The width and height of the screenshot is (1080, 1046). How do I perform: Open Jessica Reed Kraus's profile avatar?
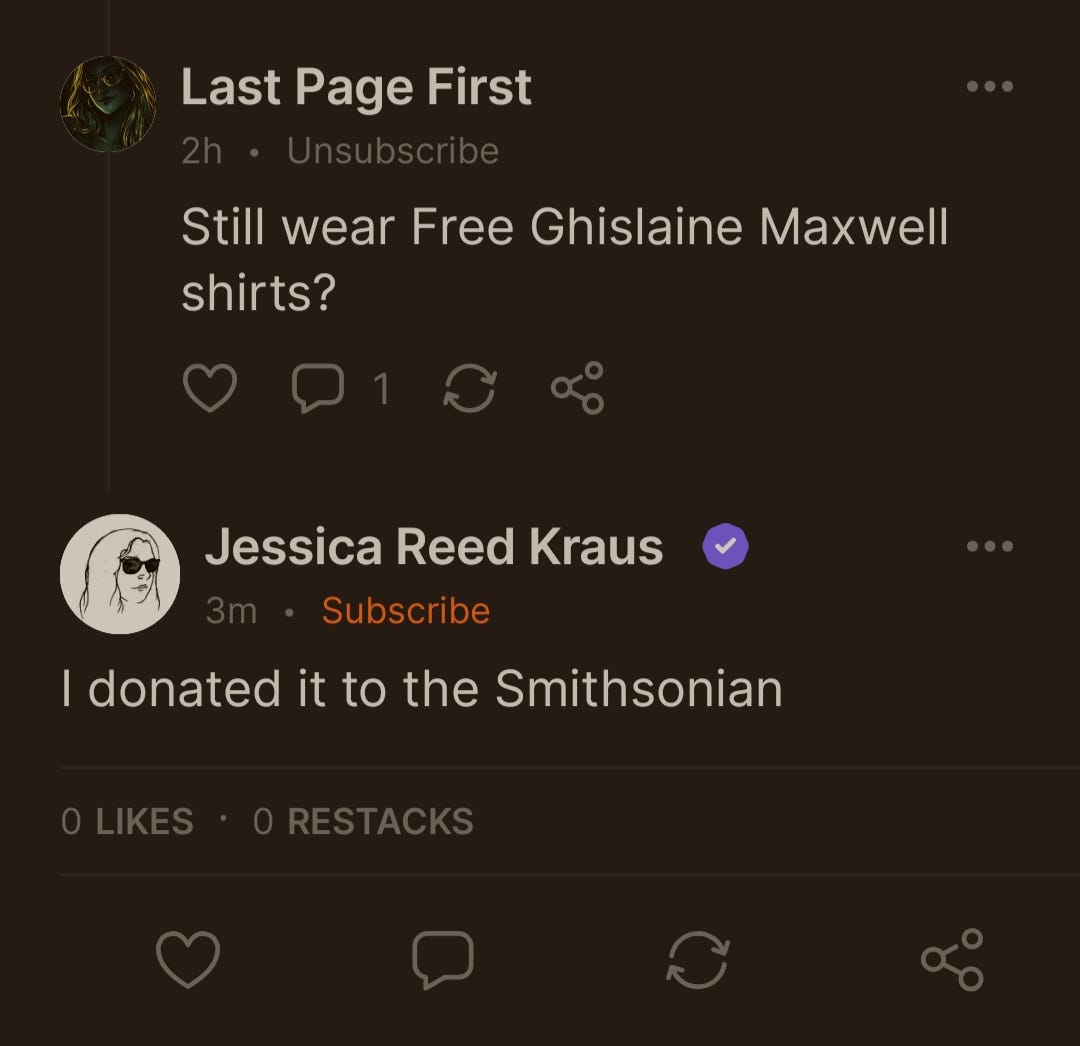(x=120, y=574)
